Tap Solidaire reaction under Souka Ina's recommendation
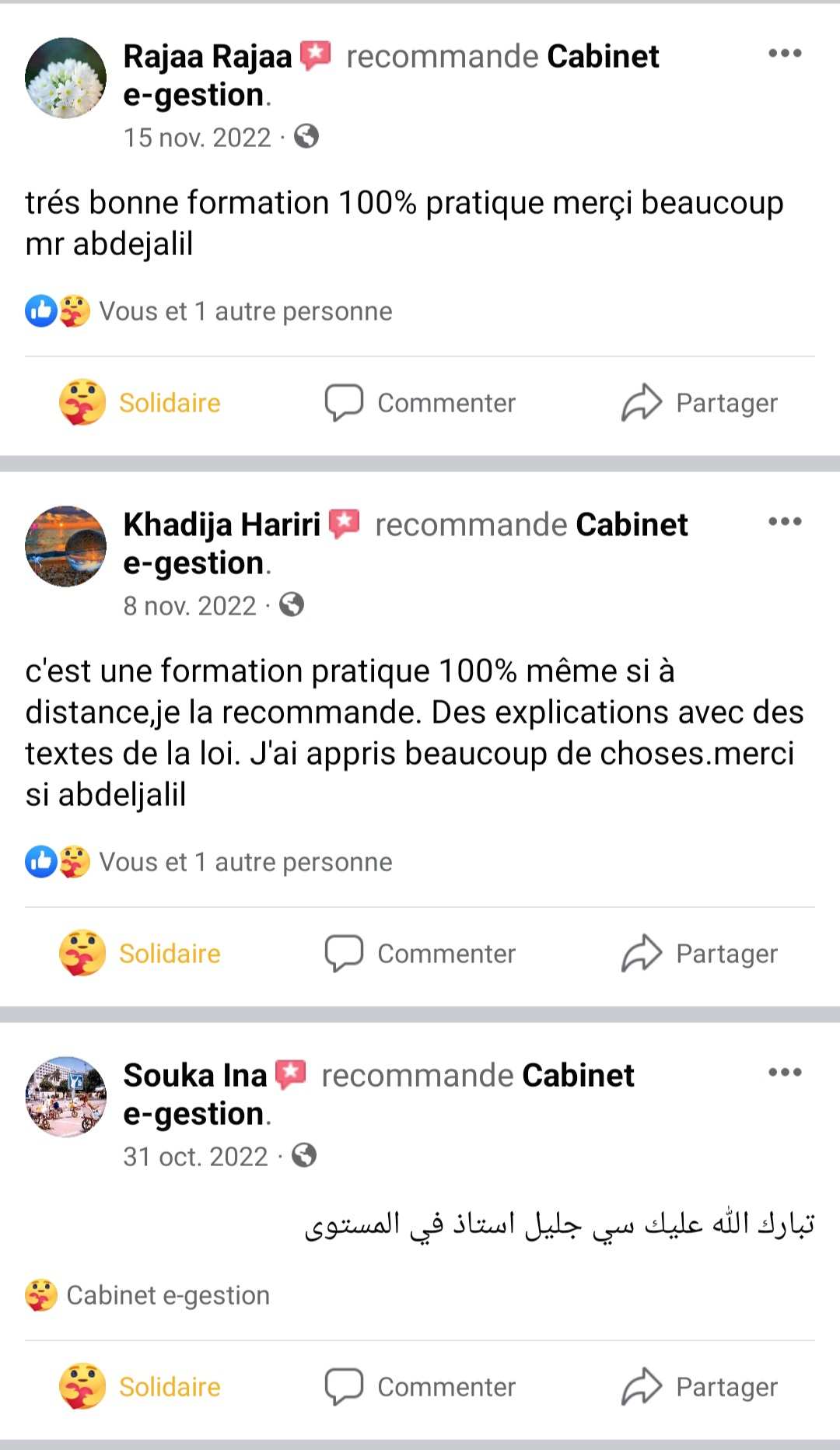Viewport: 840px width, 1450px height. click(x=141, y=1387)
